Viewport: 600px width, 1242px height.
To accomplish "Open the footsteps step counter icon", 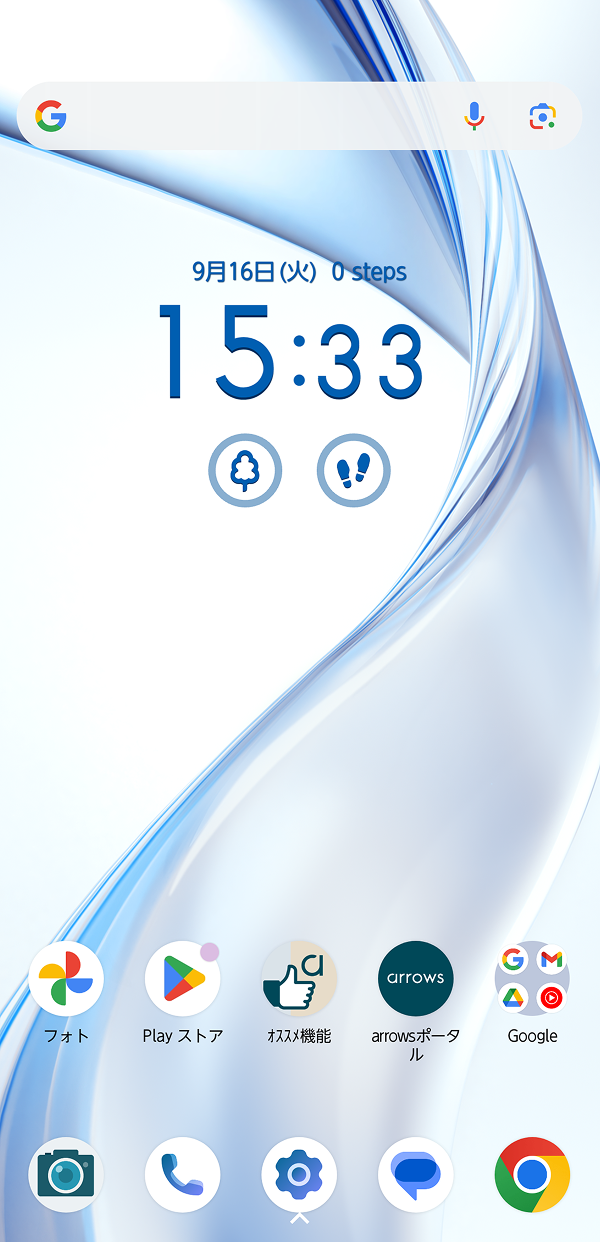I will pyautogui.click(x=353, y=470).
